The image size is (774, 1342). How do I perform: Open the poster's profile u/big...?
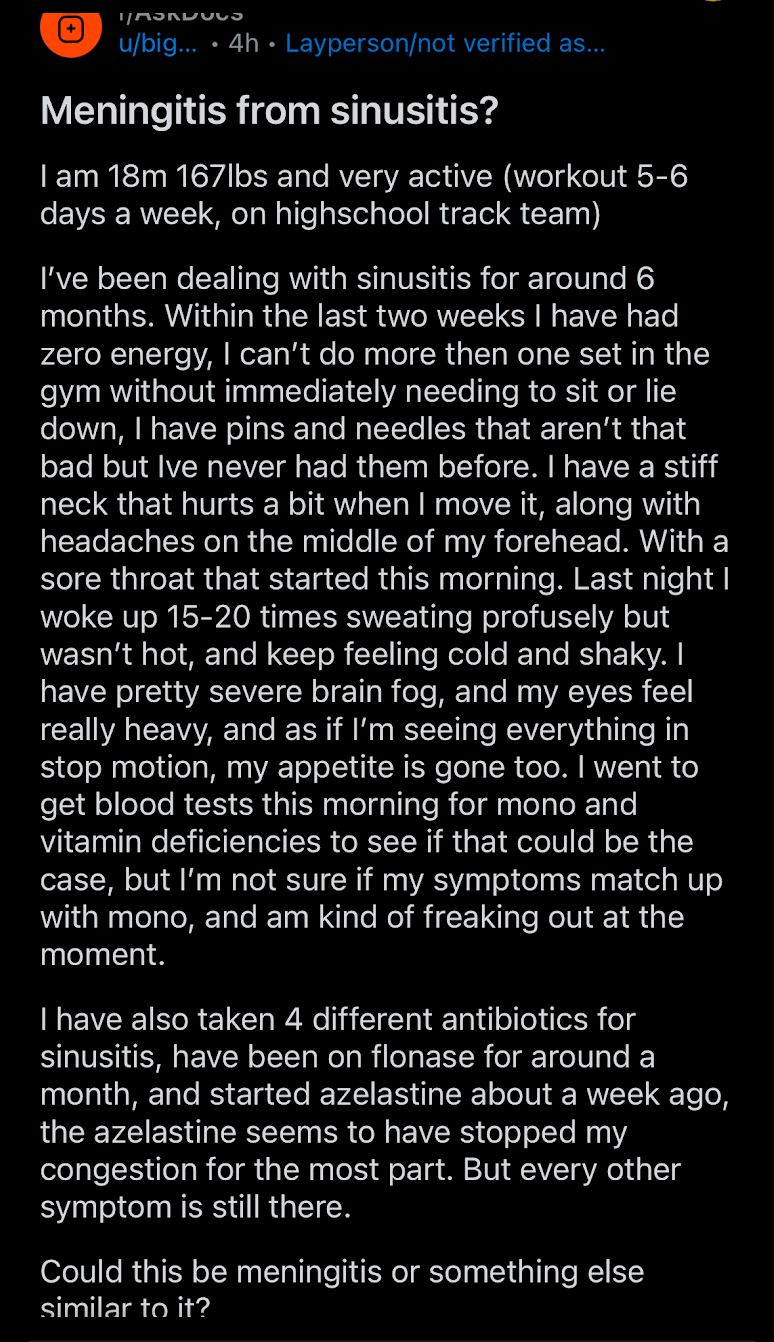pyautogui.click(x=157, y=43)
